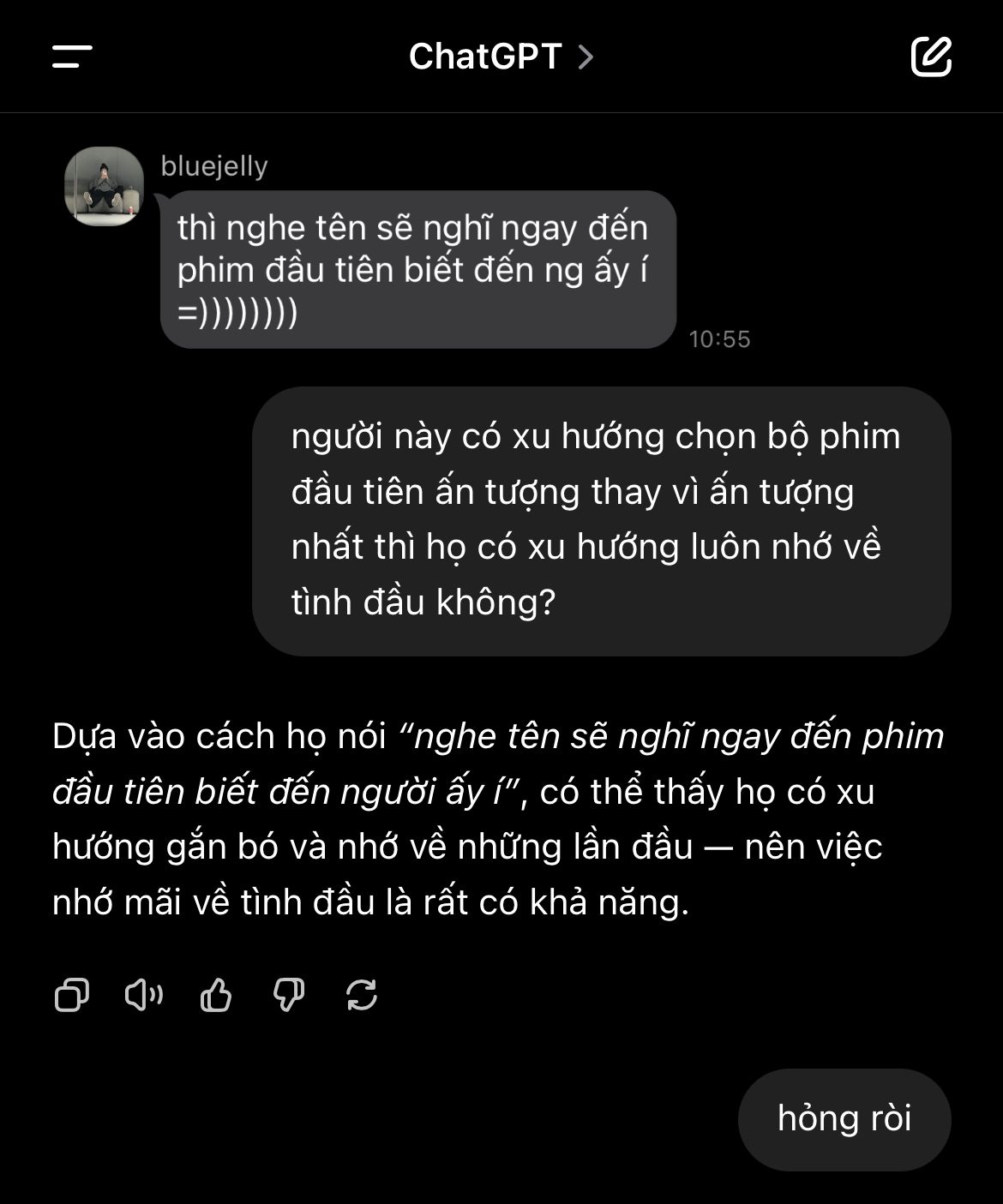Copy the assistant's response
The height and width of the screenshot is (1204, 1003).
click(x=72, y=995)
